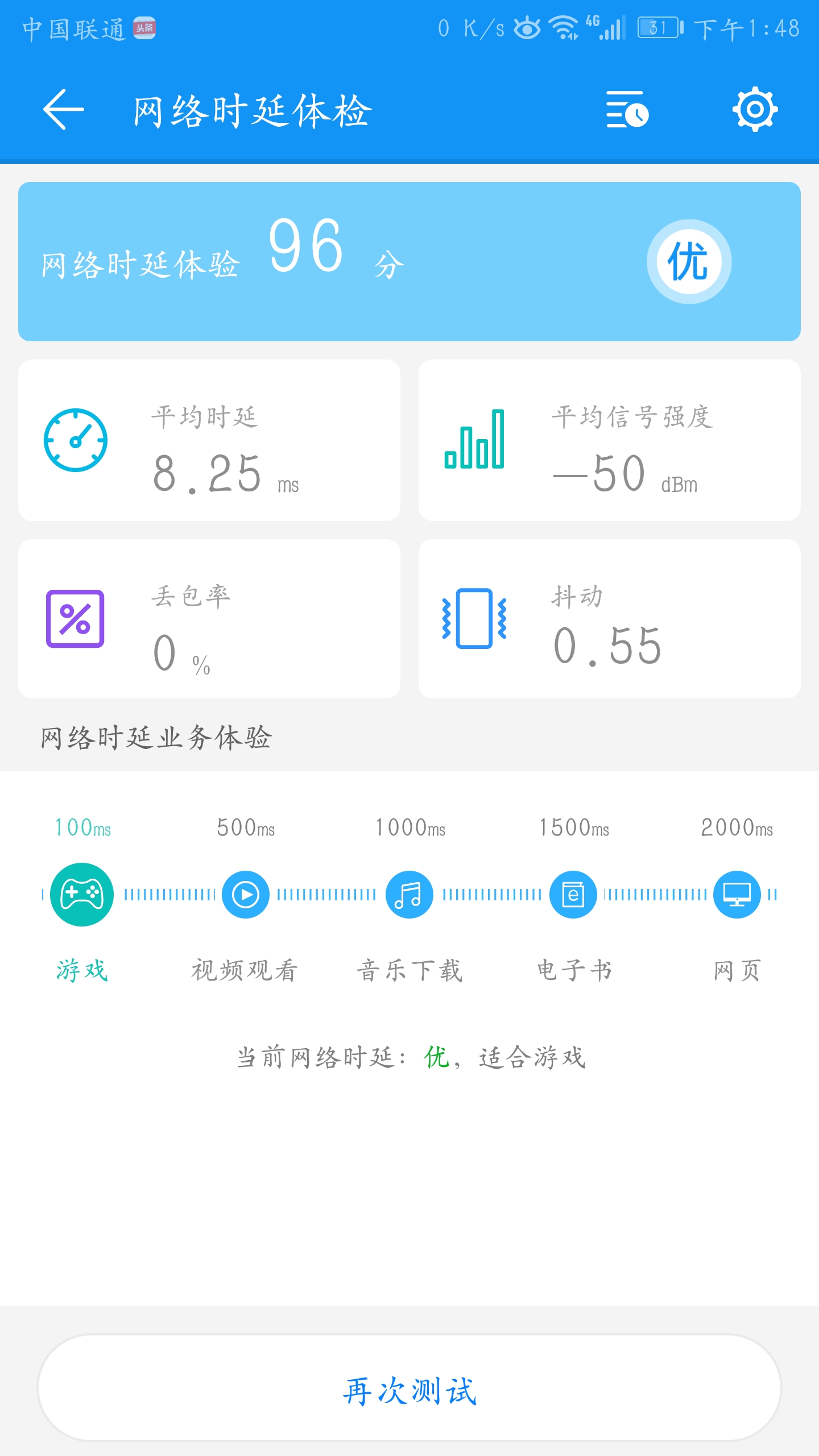Tap the 网页 web browsing monitor icon

736,894
